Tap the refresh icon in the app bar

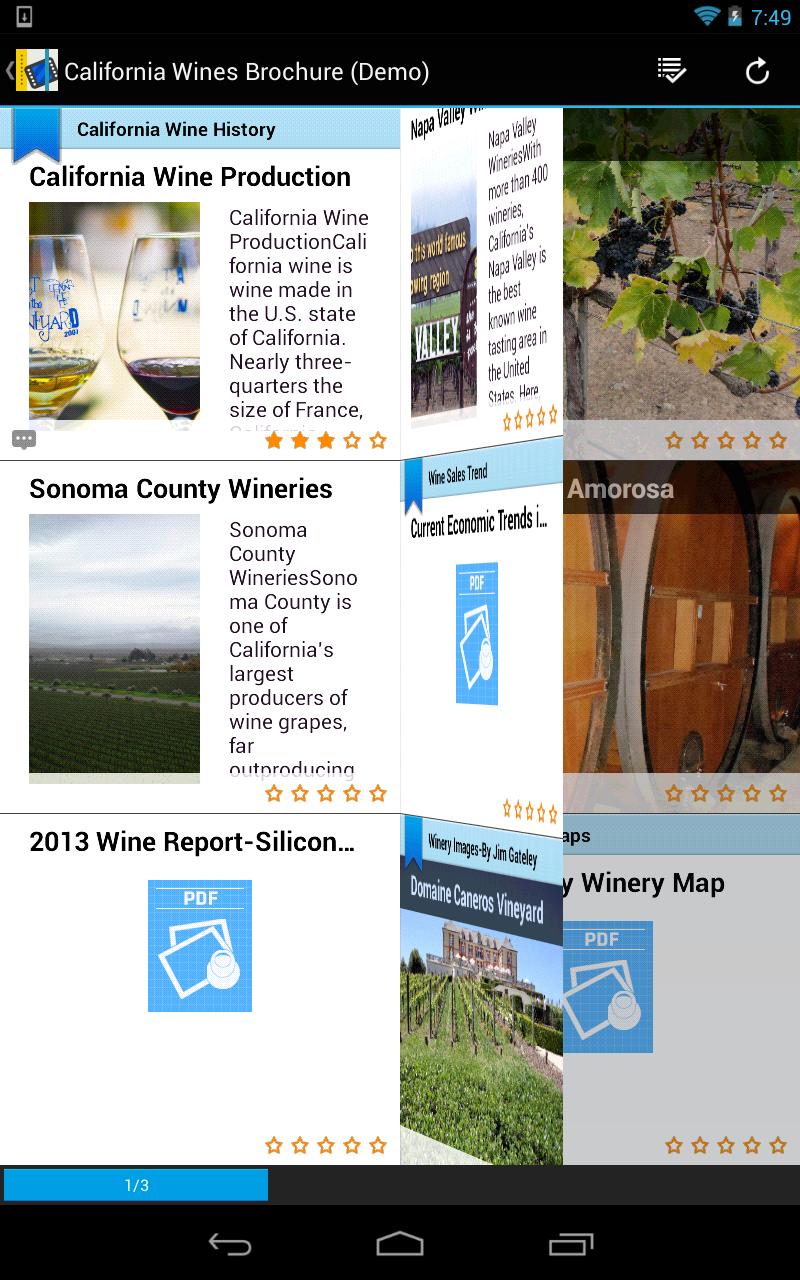[x=757, y=71]
